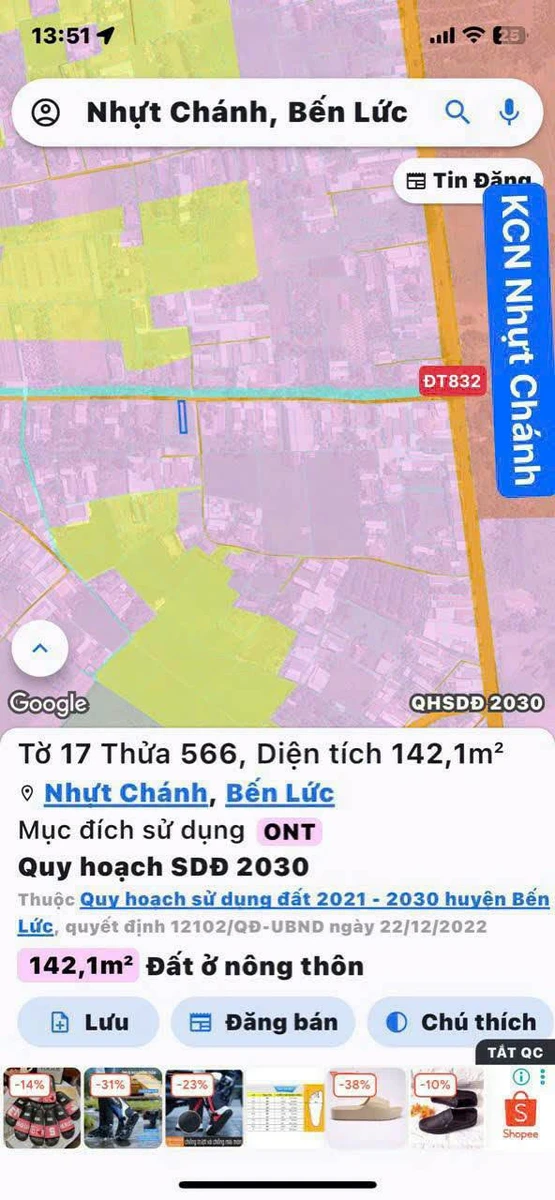
Task: Open the Nhựt Chánh location link
Action: (x=126, y=795)
